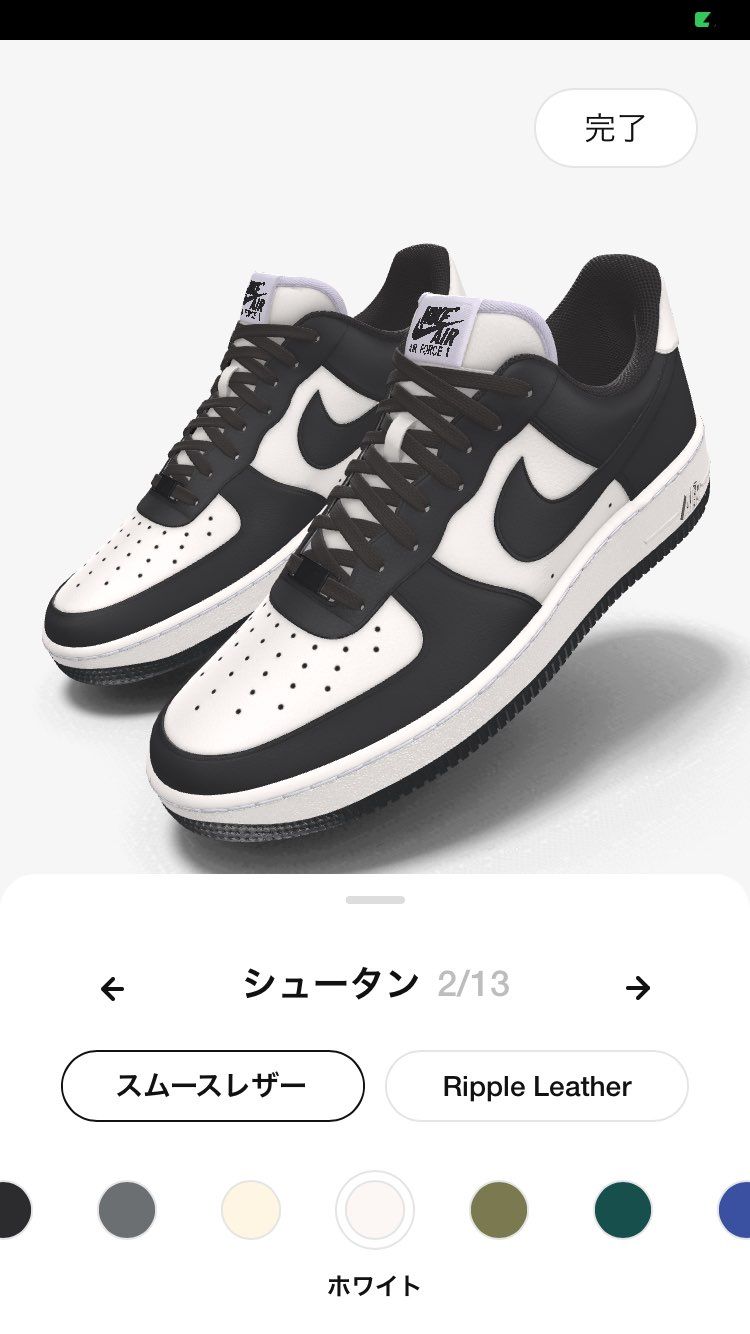Viewport: 750px width, 1334px height.
Task: Select the blue swatch at the edge
Action: pyautogui.click(x=738, y=1210)
